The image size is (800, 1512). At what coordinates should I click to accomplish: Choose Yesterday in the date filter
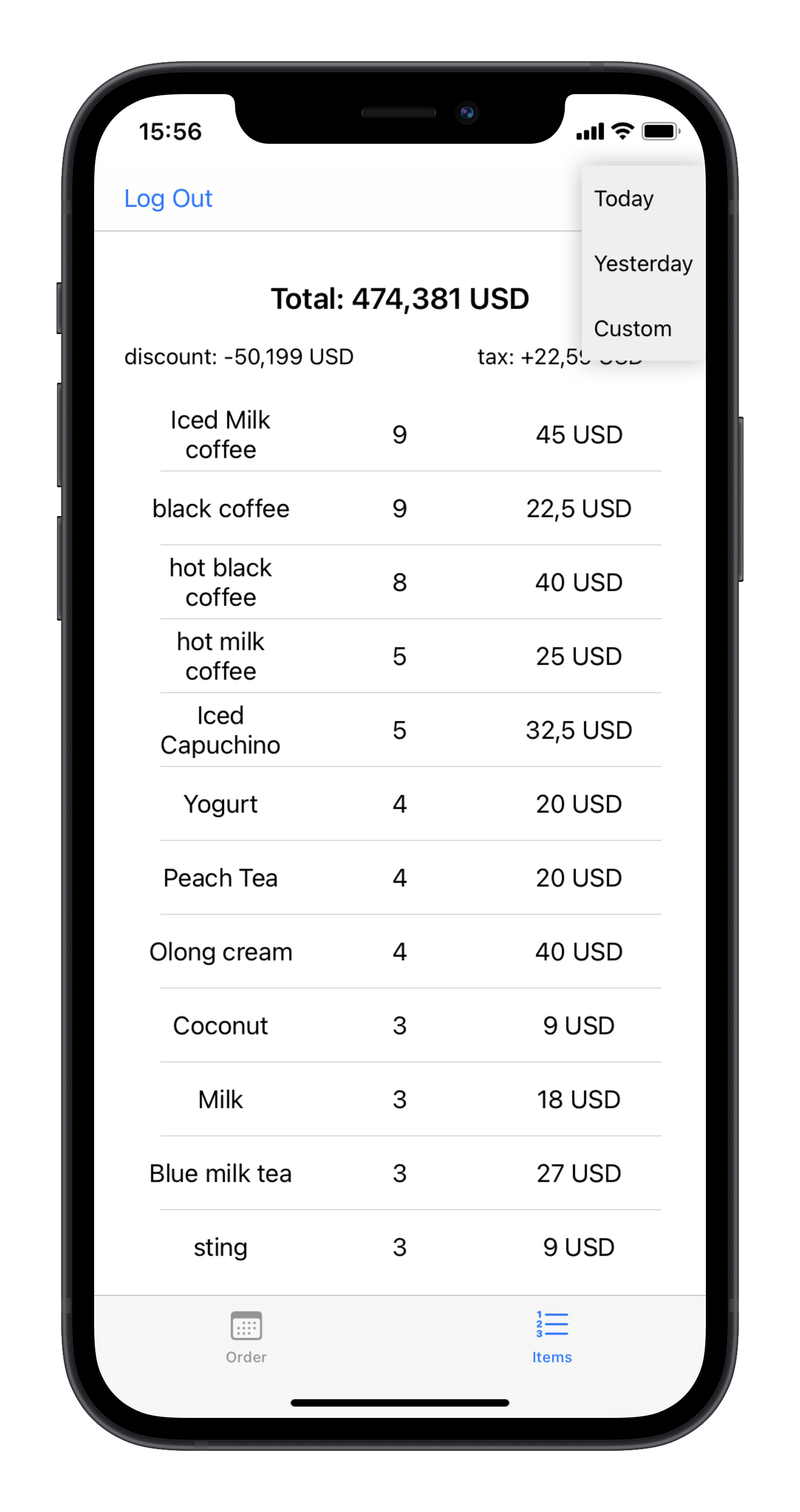click(643, 263)
